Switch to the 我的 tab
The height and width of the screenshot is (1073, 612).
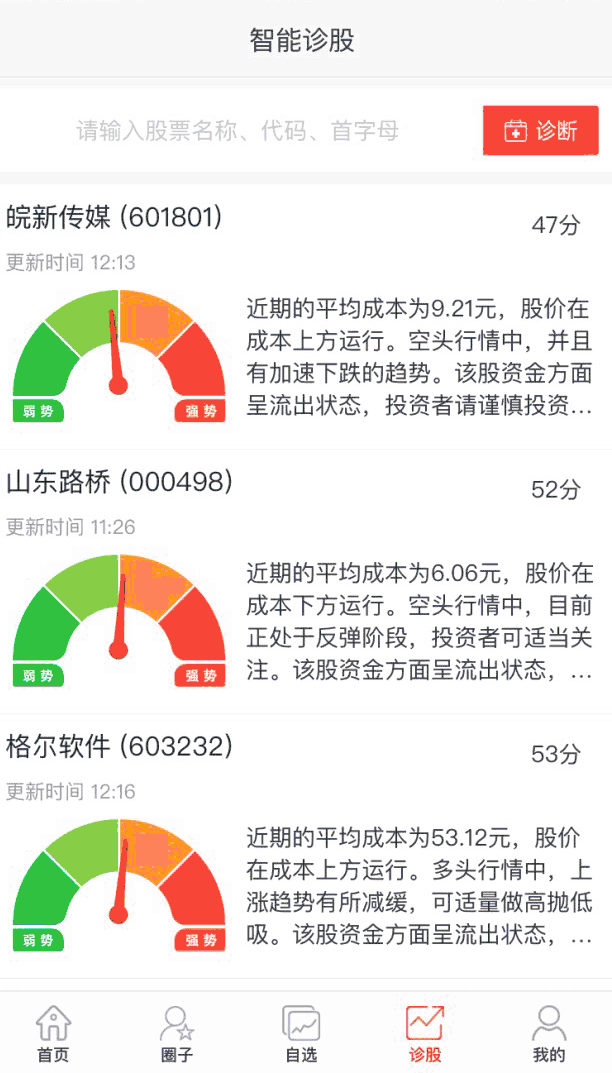548,1034
